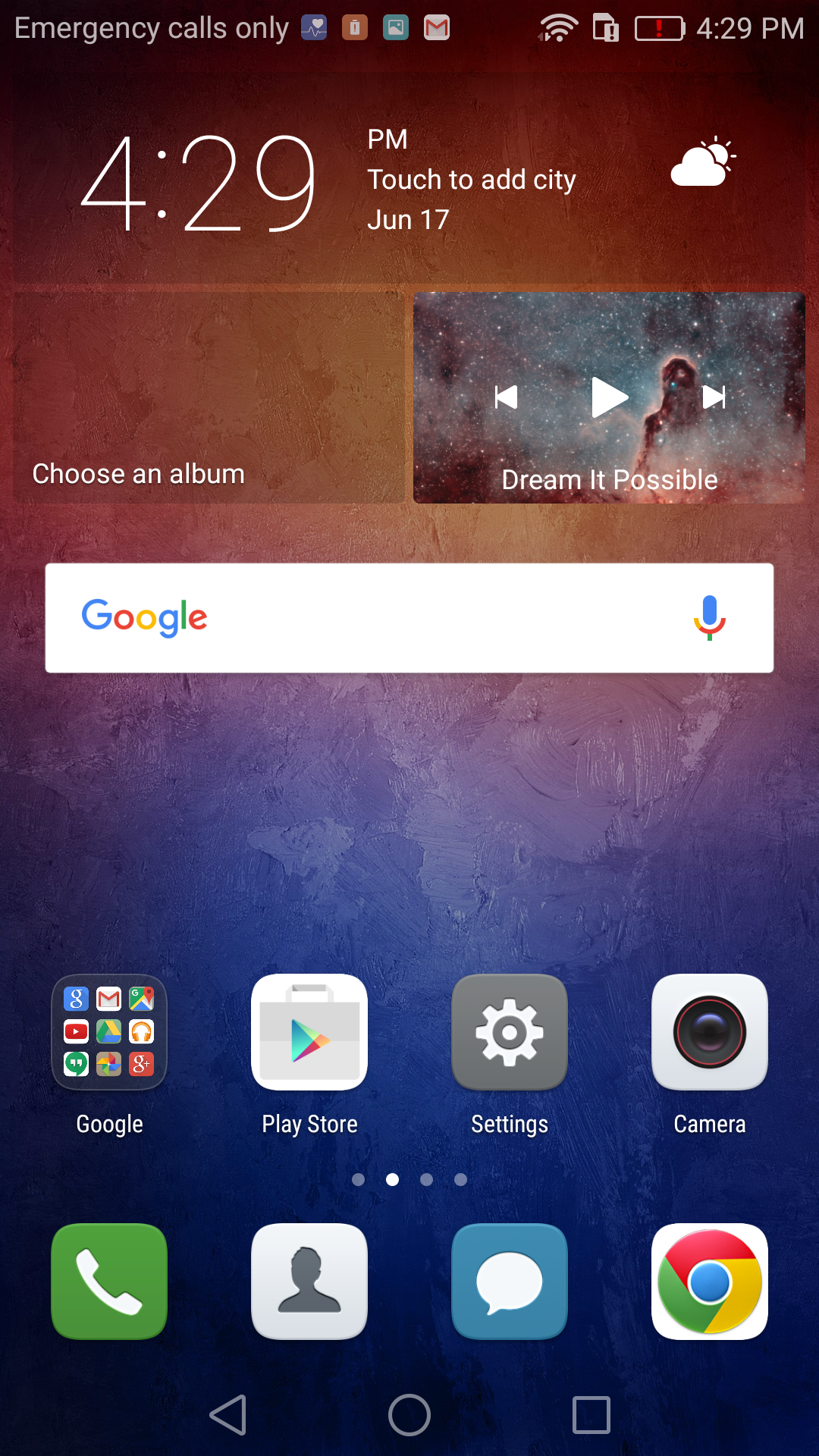Open the Phone dialer in the dock
The width and height of the screenshot is (819, 1456).
(109, 1282)
